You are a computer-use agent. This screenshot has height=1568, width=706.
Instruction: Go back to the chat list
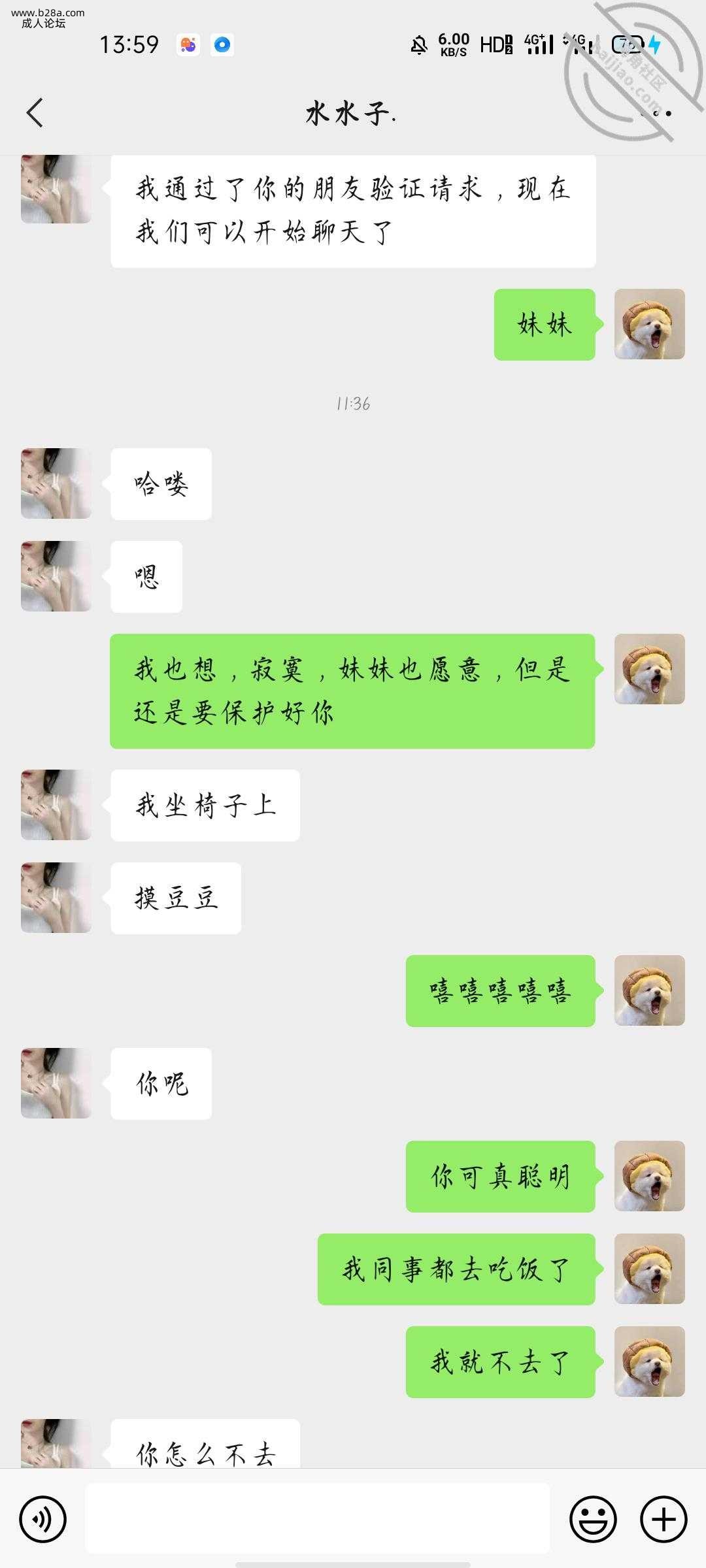(x=35, y=112)
